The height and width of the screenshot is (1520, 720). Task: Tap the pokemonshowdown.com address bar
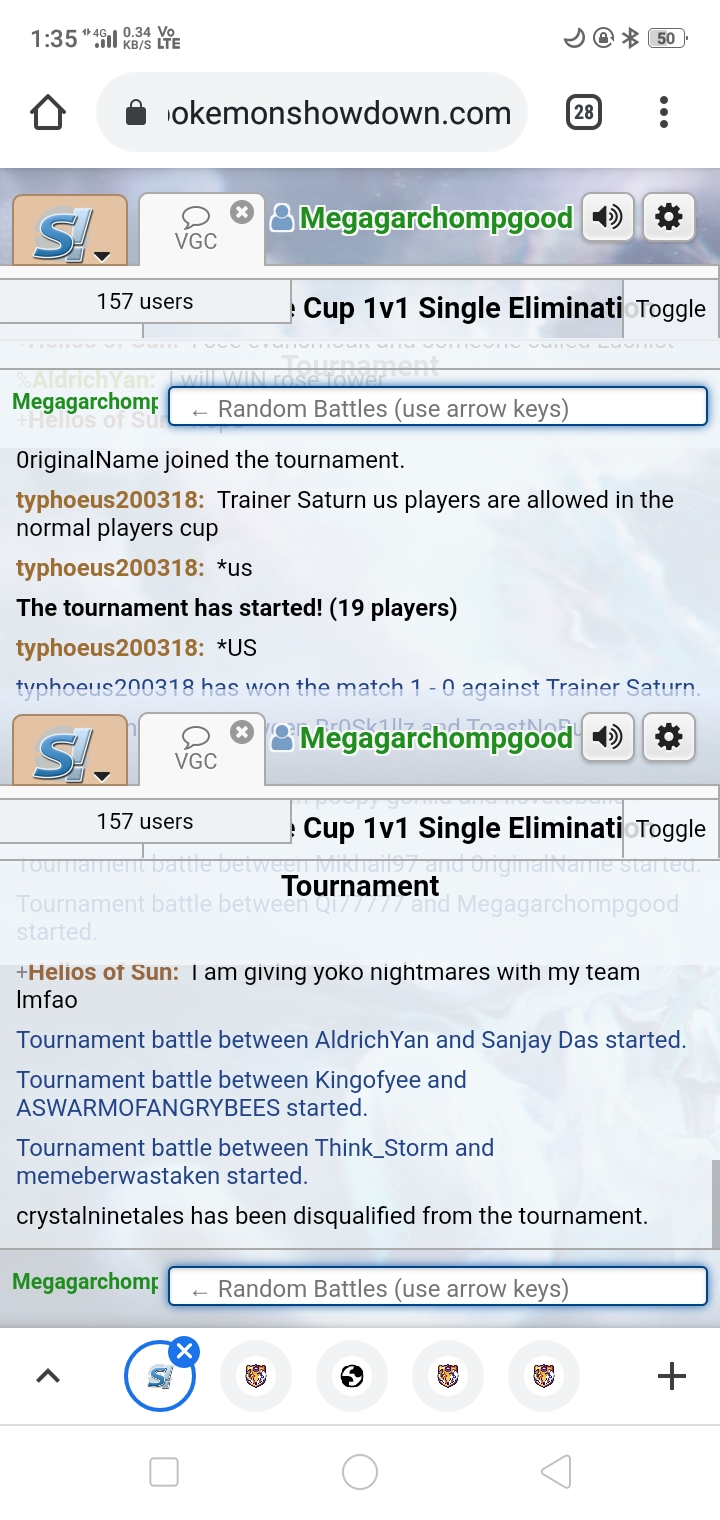click(x=312, y=112)
